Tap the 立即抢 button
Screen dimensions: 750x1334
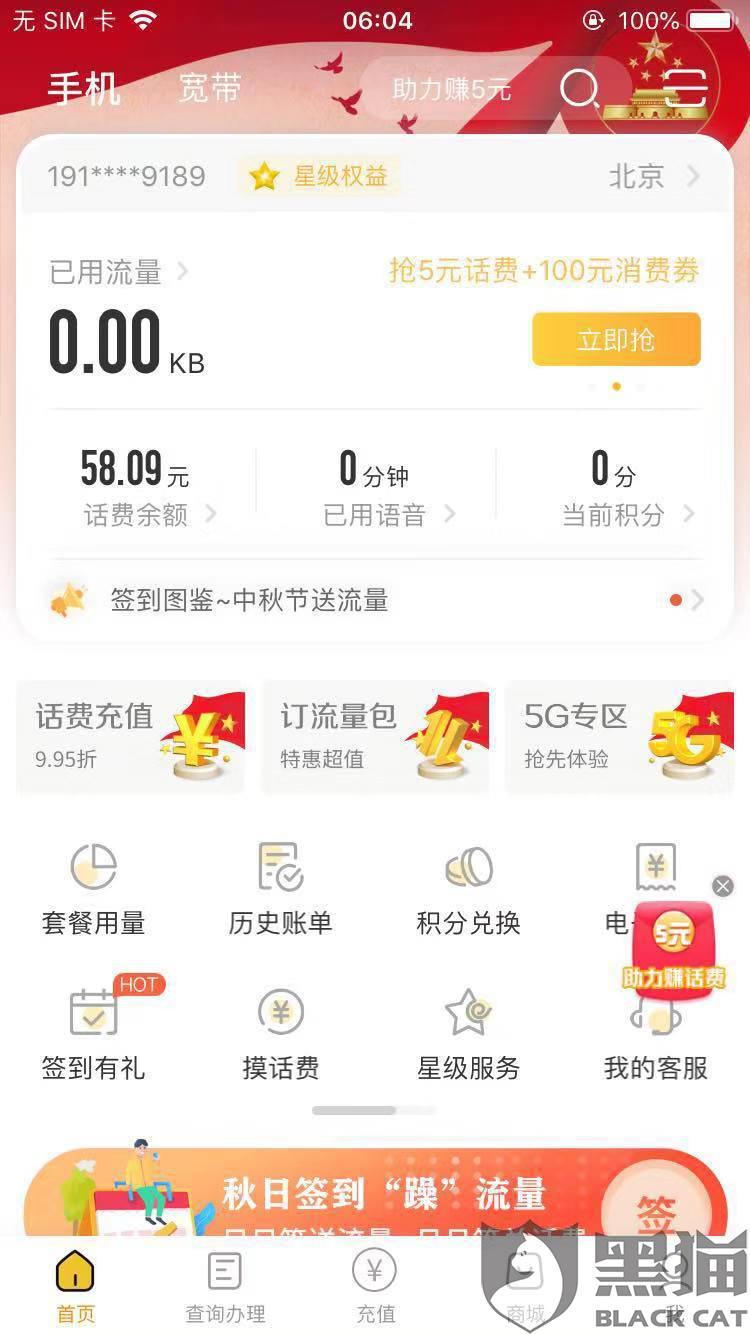616,340
